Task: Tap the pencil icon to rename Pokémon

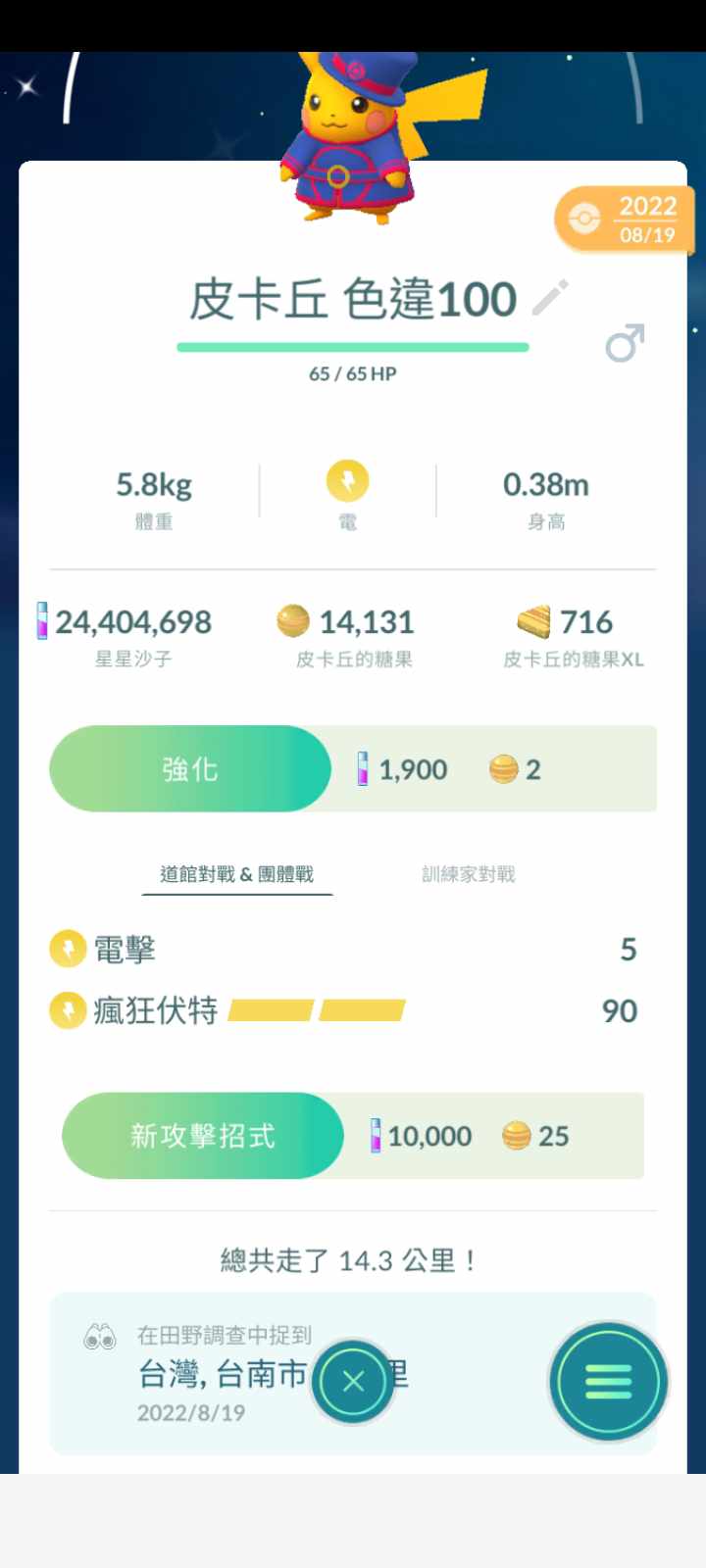Action: click(x=550, y=298)
